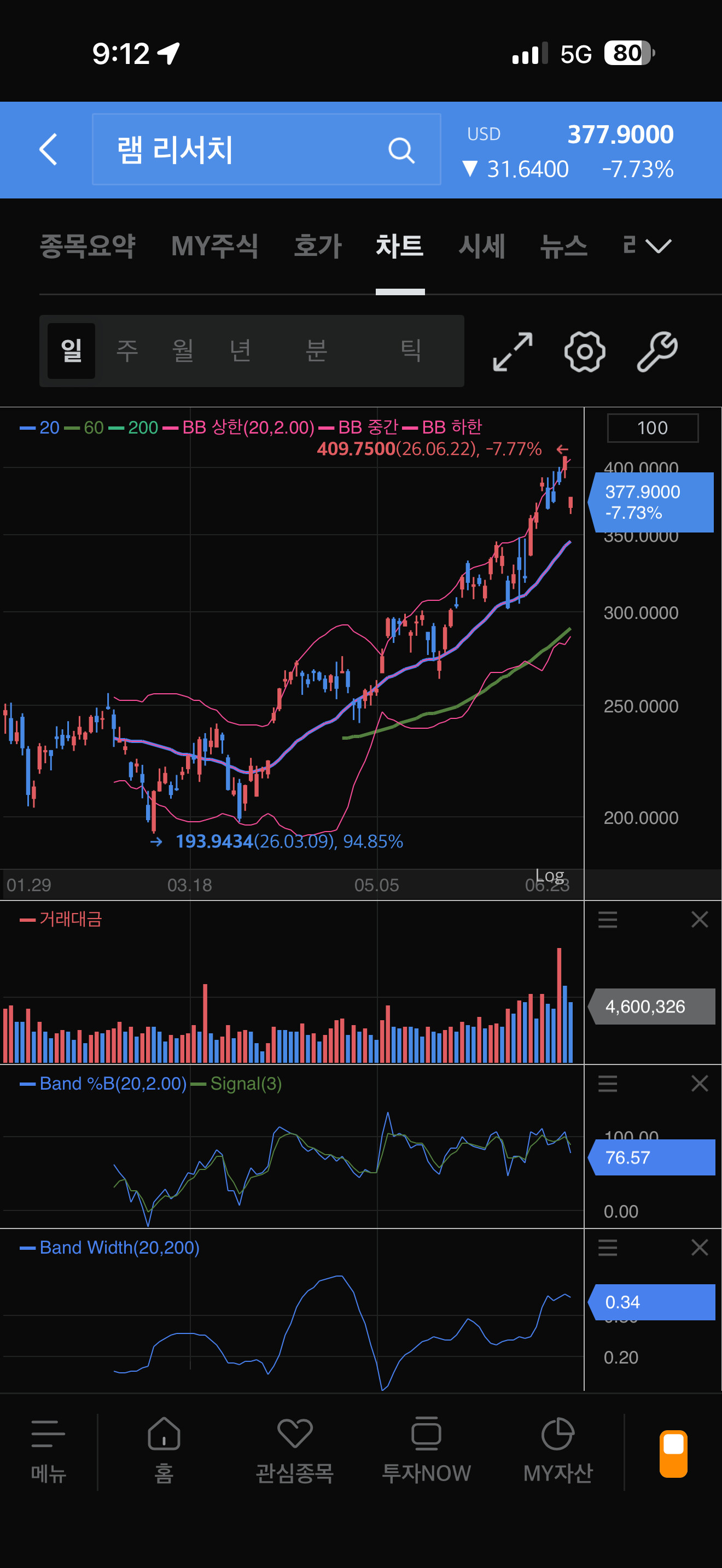This screenshot has height=1568, width=722.
Task: Select the 틱 tick chart period
Action: (x=411, y=350)
